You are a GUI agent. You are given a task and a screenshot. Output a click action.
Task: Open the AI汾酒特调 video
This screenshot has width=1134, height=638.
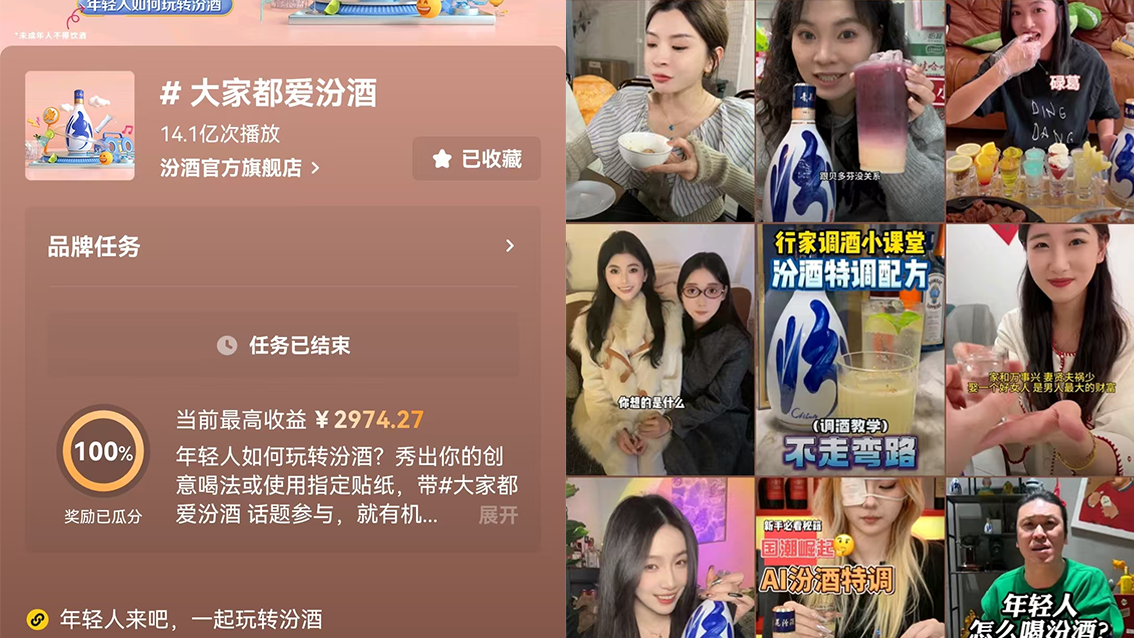[x=850, y=558]
